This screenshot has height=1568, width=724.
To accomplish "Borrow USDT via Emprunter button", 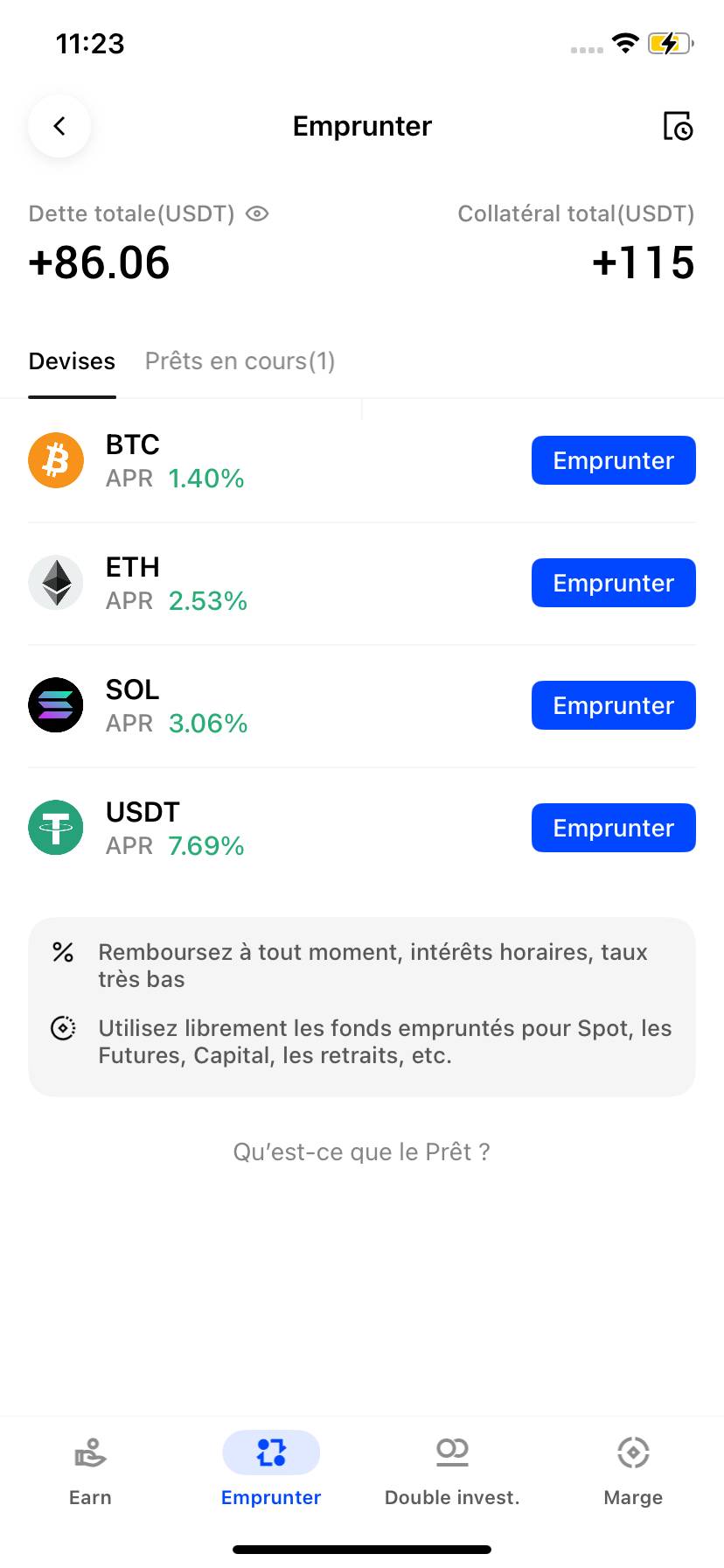I will tap(613, 828).
